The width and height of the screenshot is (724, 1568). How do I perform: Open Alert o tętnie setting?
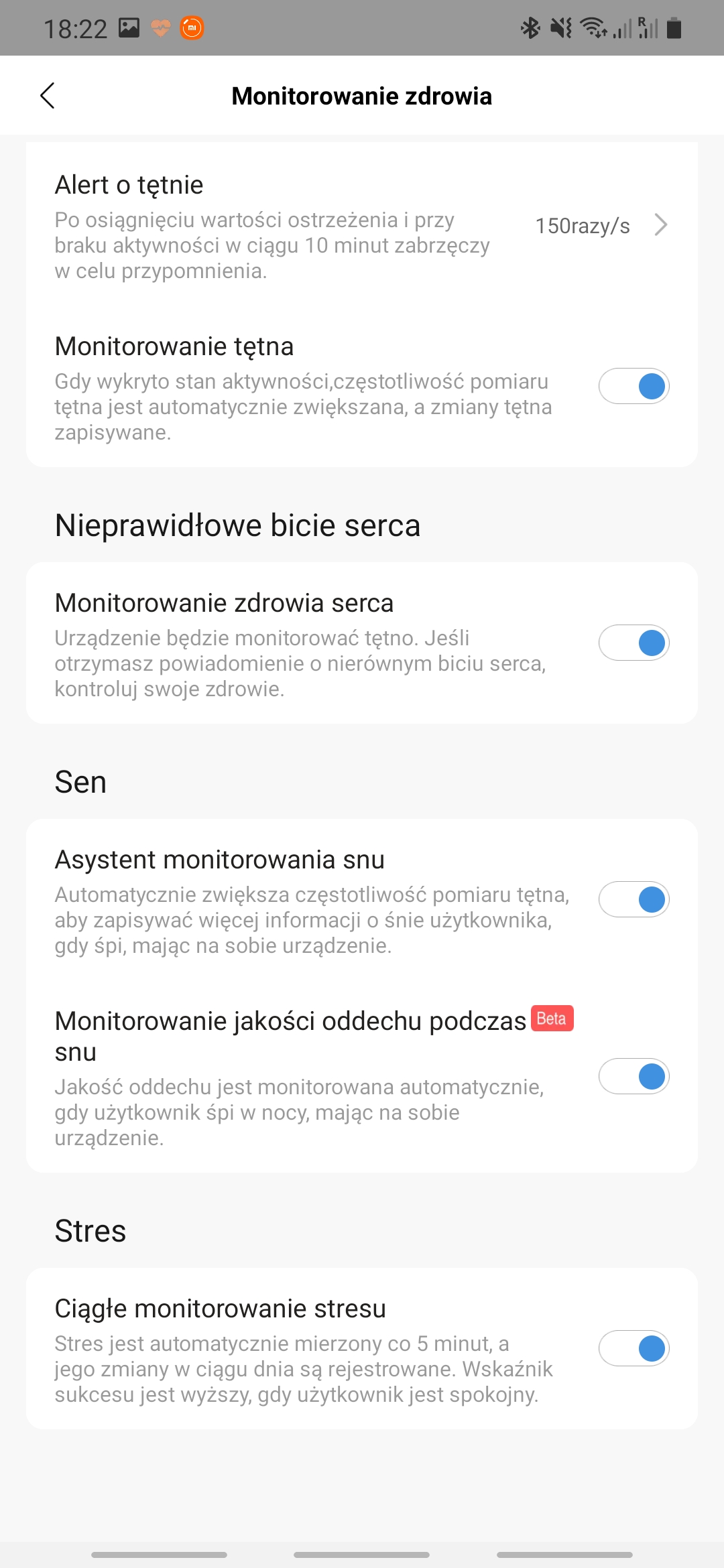point(362,226)
